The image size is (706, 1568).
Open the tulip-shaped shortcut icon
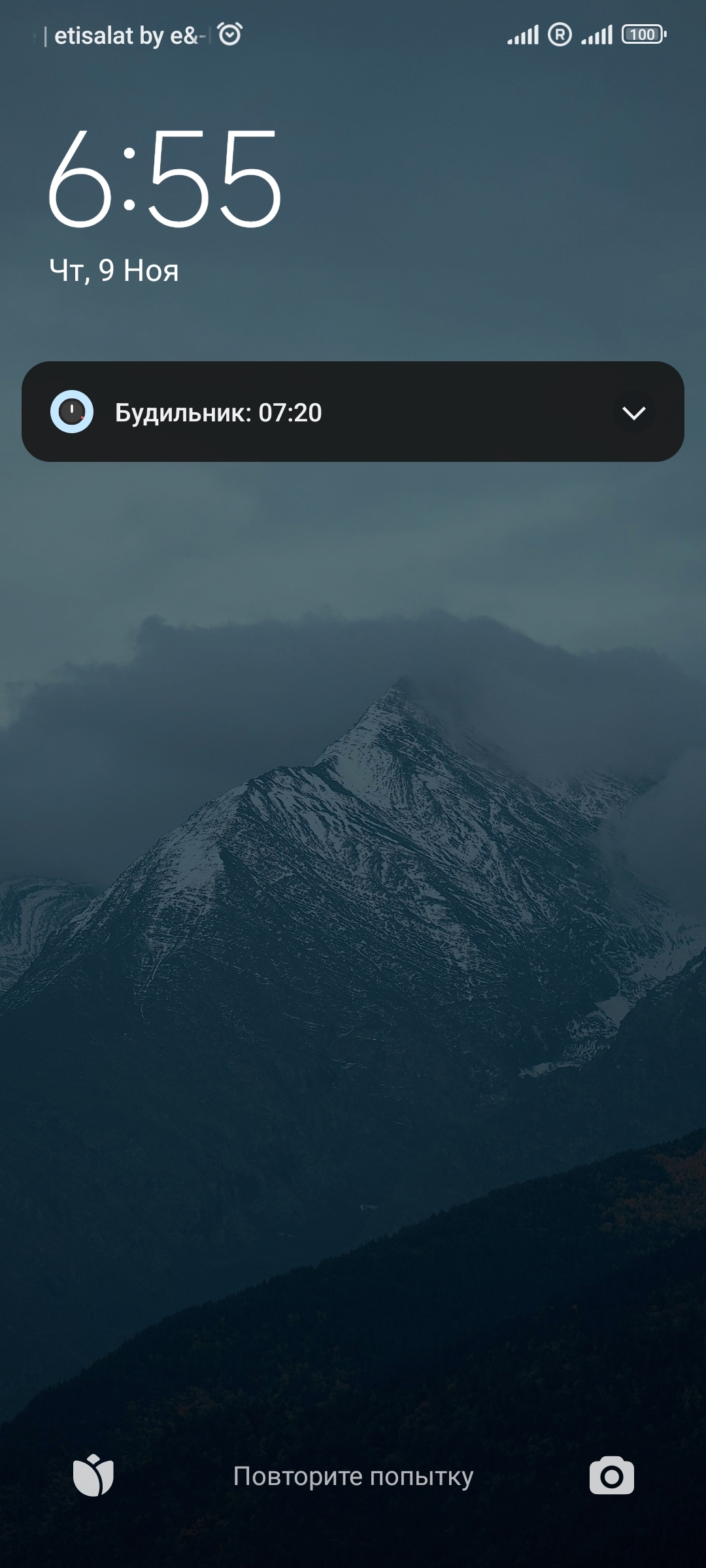tap(93, 1475)
